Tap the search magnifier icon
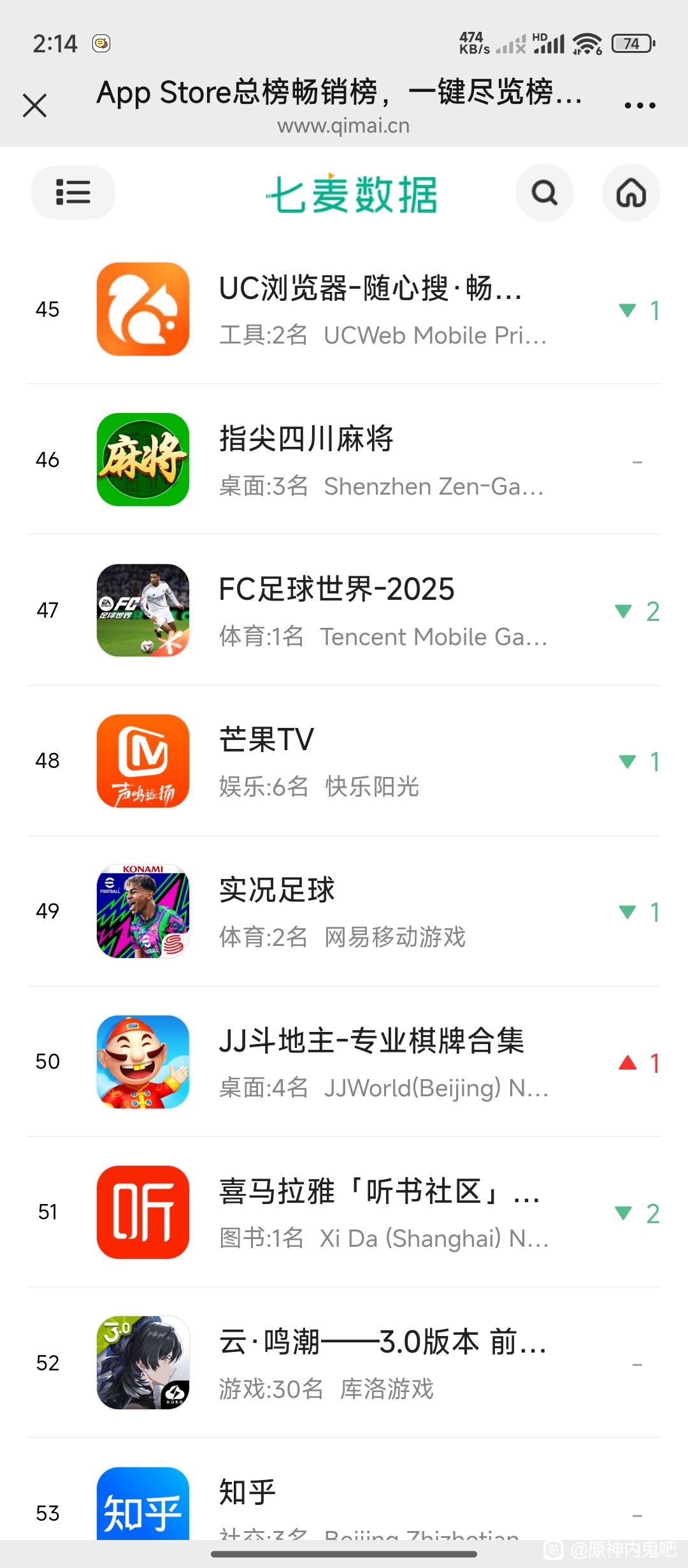Screen dimensions: 688x1568 tap(544, 192)
